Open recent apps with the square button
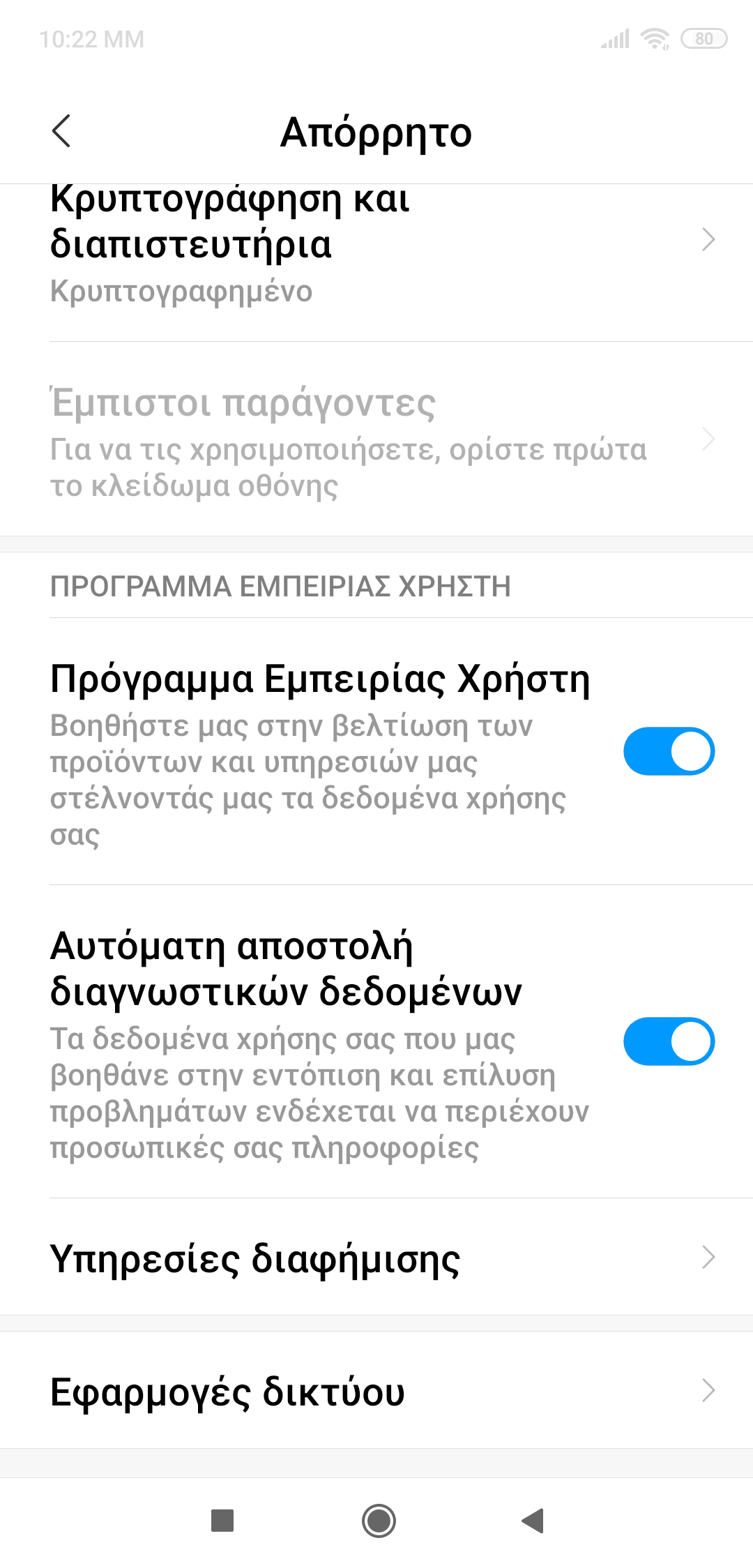The width and height of the screenshot is (753, 1568). tap(222, 1521)
